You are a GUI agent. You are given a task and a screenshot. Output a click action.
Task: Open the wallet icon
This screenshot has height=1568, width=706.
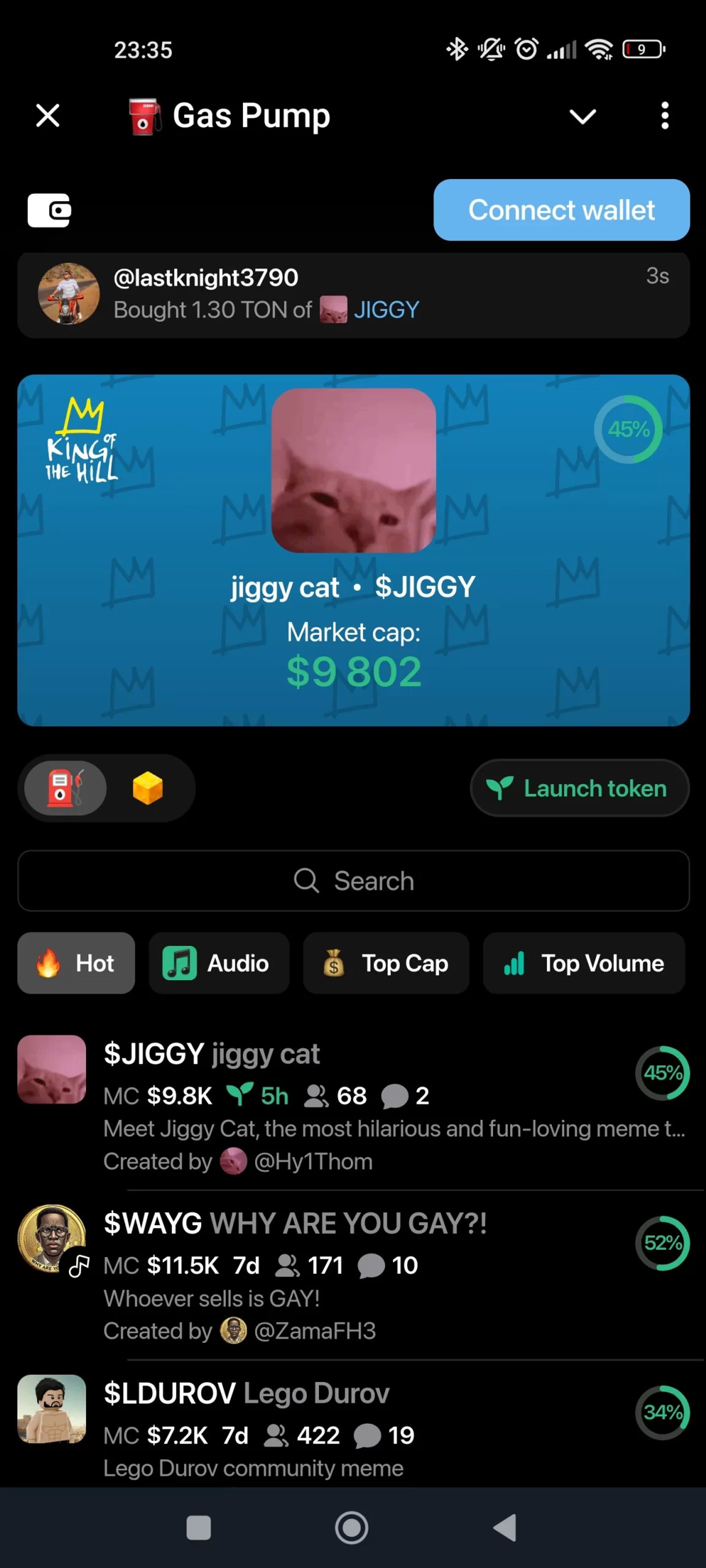49,211
